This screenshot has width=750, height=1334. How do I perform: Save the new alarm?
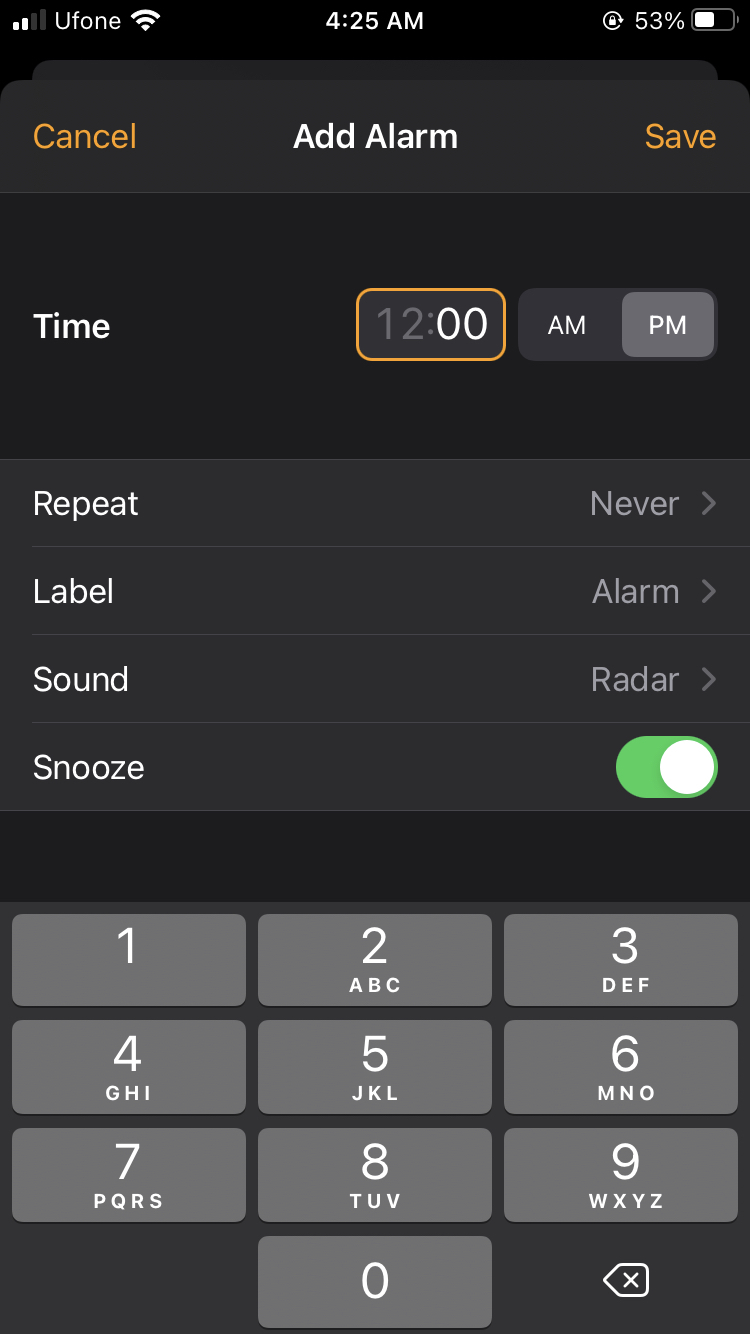tap(680, 137)
